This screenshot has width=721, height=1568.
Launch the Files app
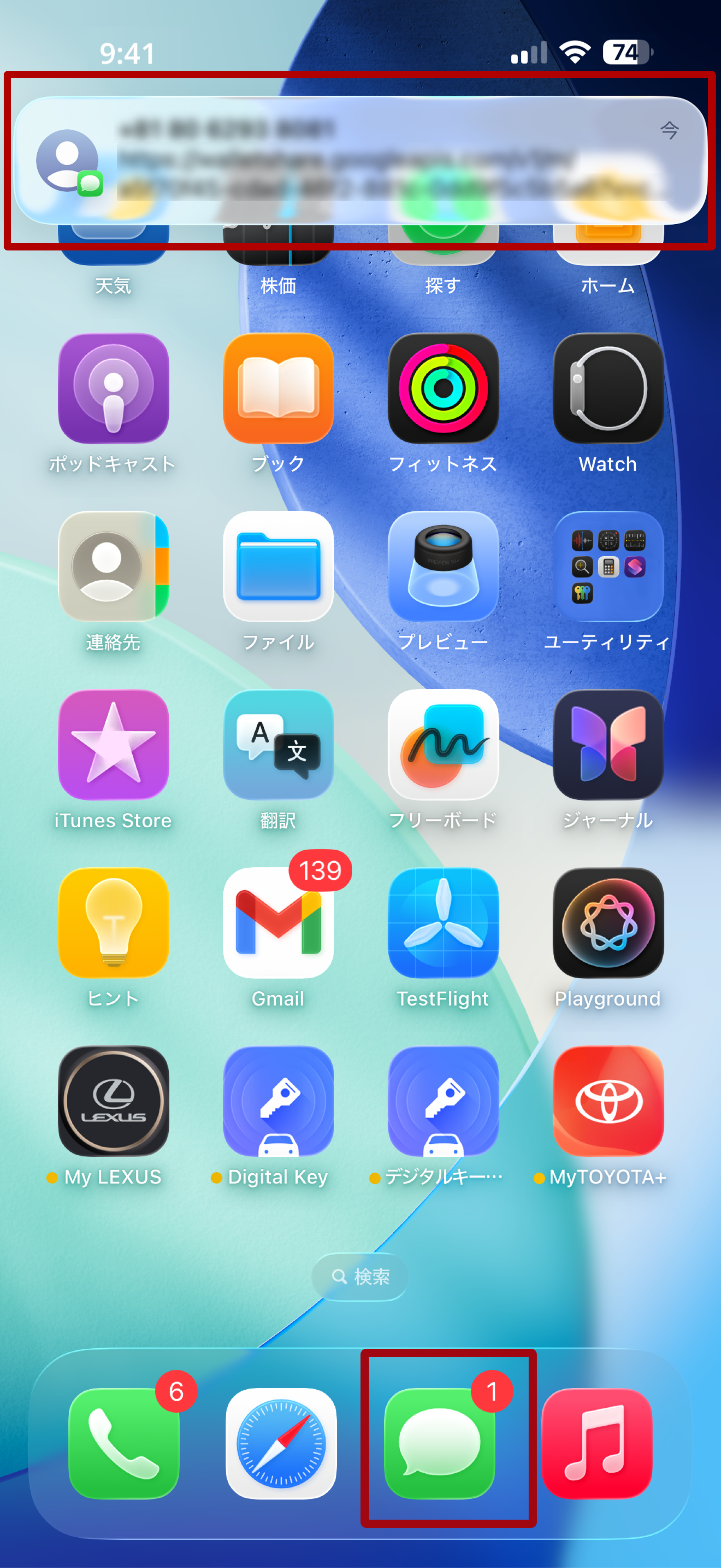278,566
